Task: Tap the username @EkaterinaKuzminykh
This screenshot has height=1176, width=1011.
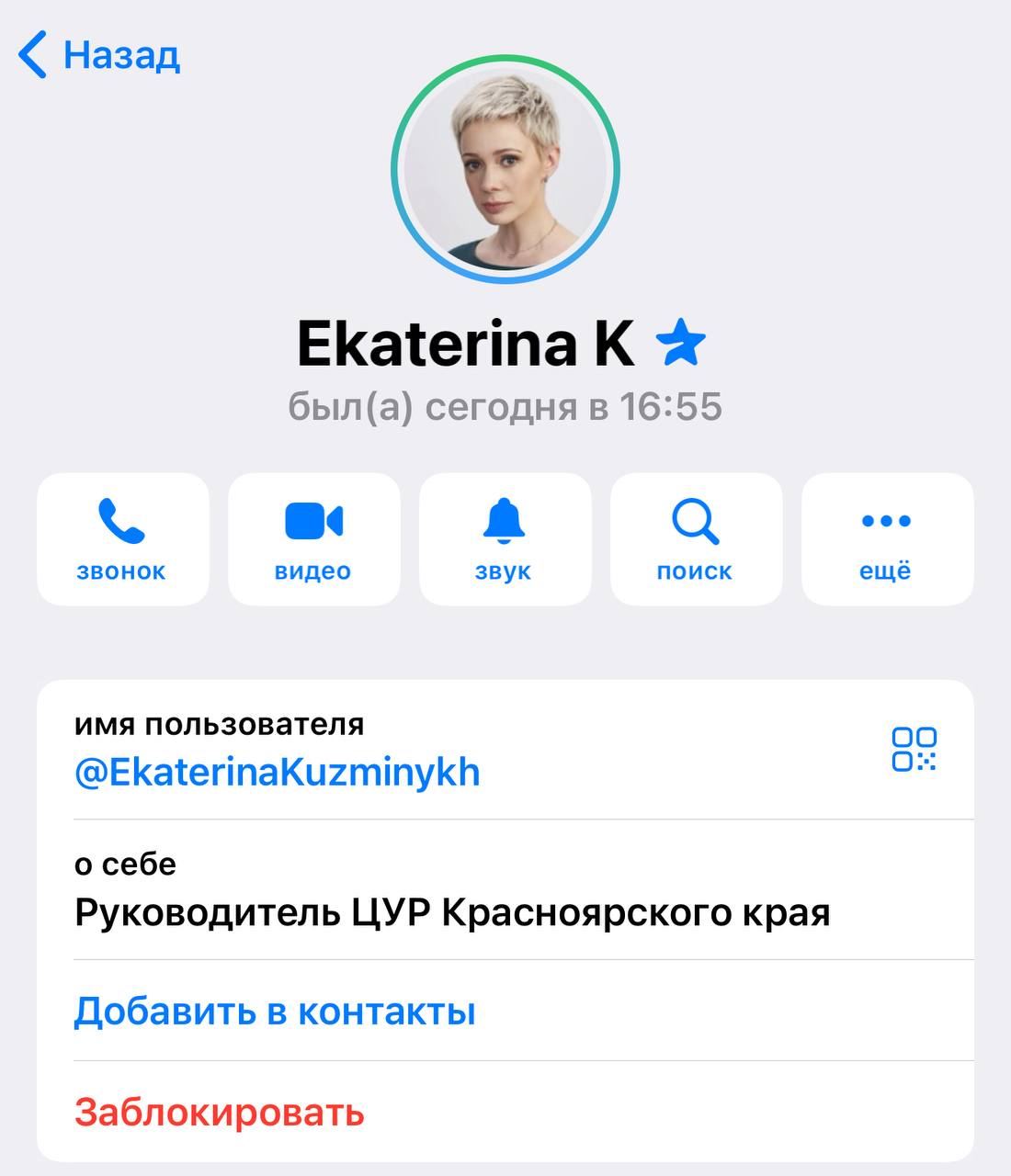Action: point(277,773)
